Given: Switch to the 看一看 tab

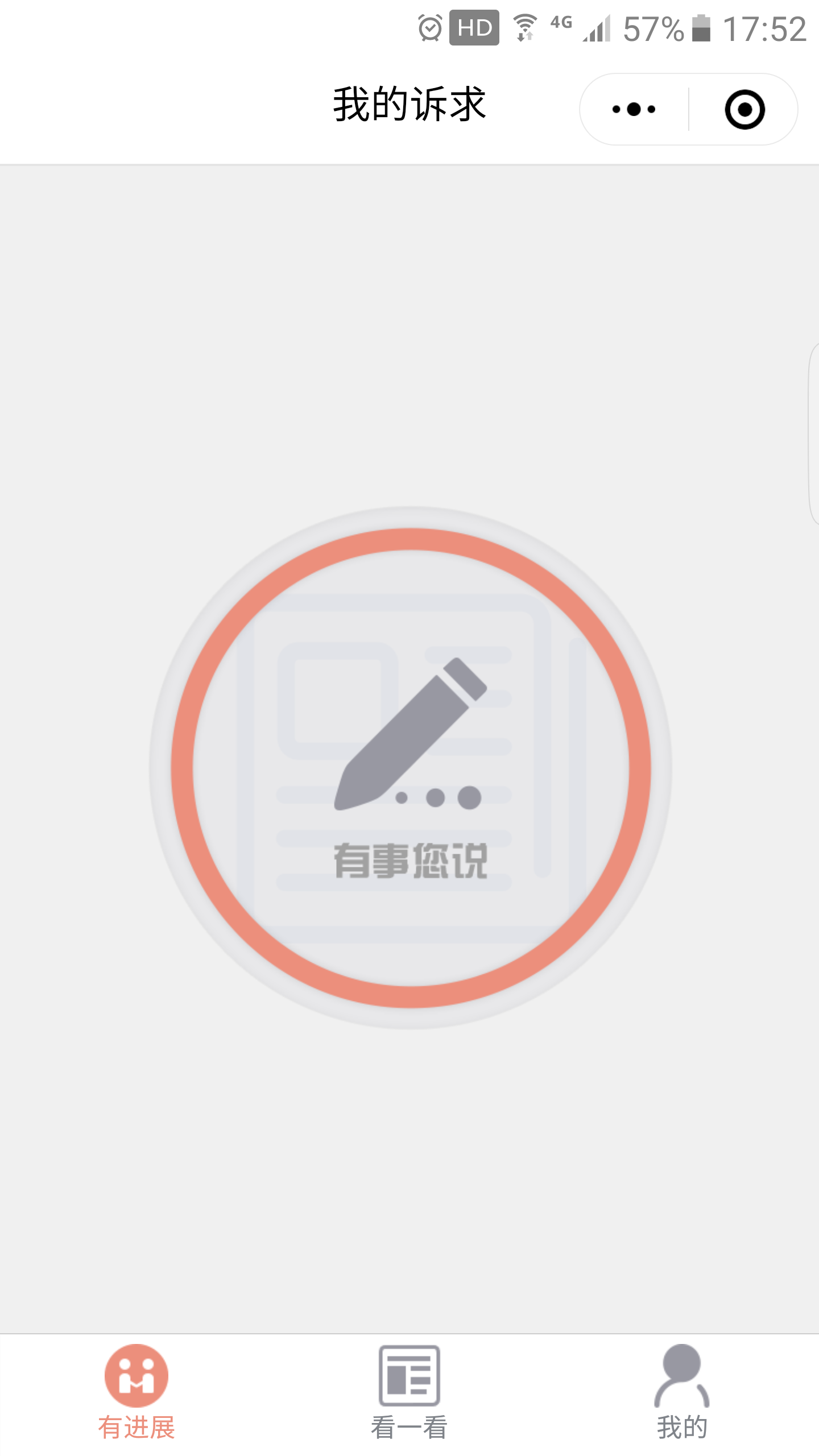Looking at the screenshot, I should pos(409,1393).
